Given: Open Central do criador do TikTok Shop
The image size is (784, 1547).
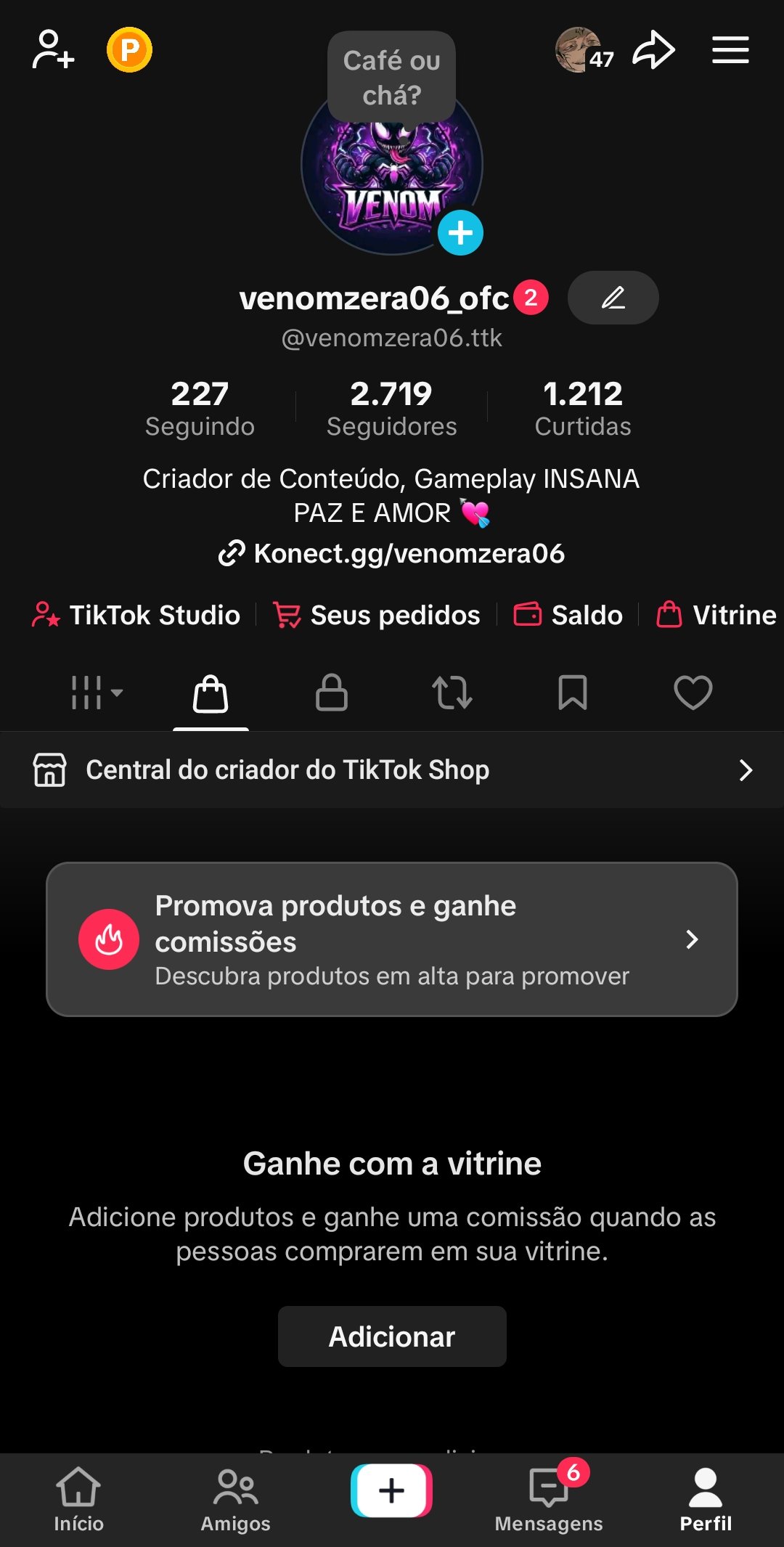Looking at the screenshot, I should click(x=392, y=770).
